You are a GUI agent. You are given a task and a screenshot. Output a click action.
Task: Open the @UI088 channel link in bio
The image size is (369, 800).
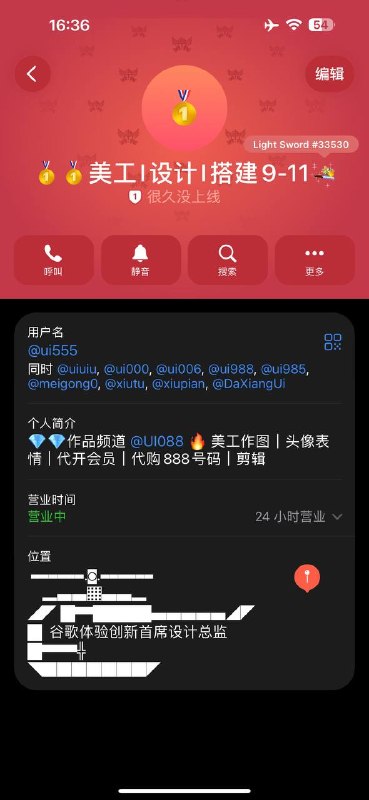pyautogui.click(x=157, y=441)
